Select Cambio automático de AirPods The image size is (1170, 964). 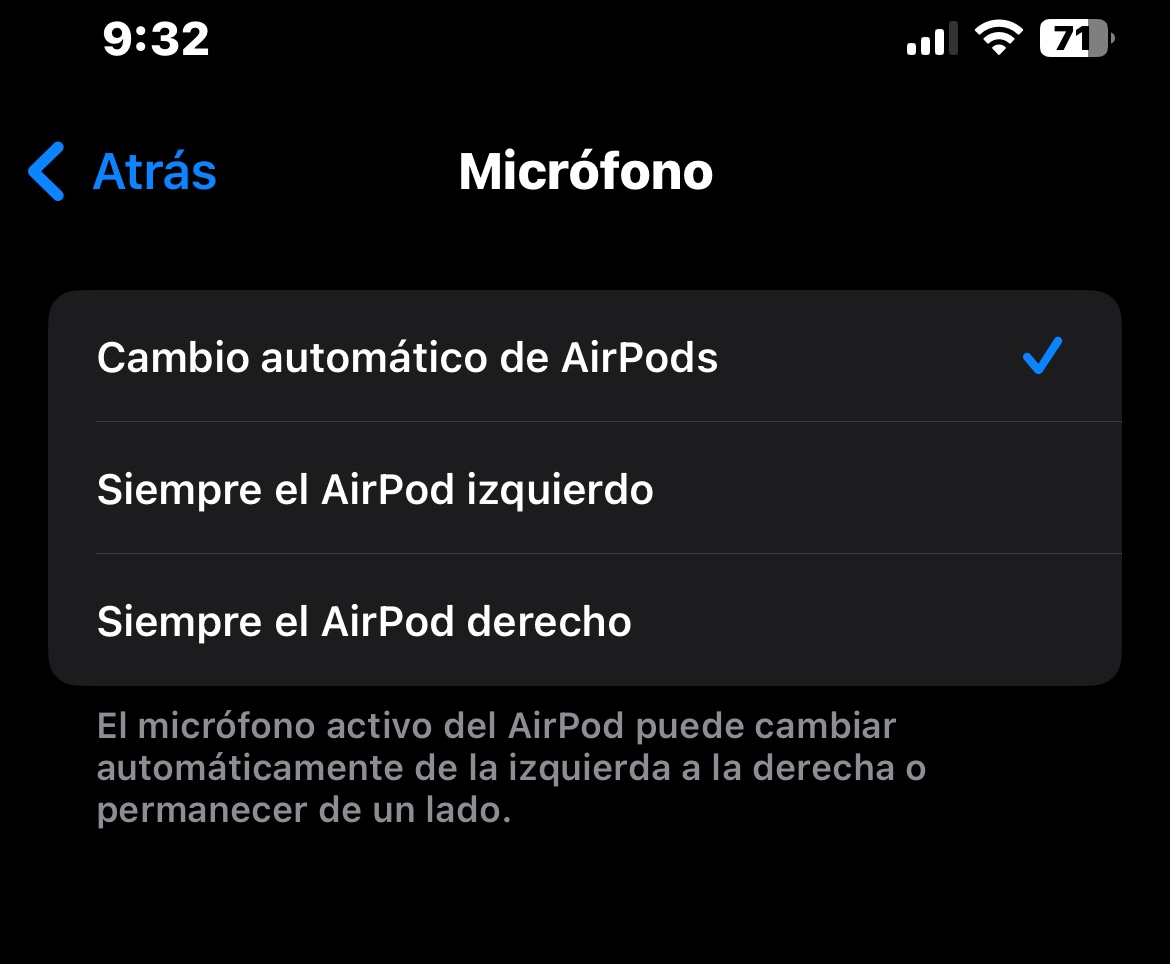click(x=585, y=356)
